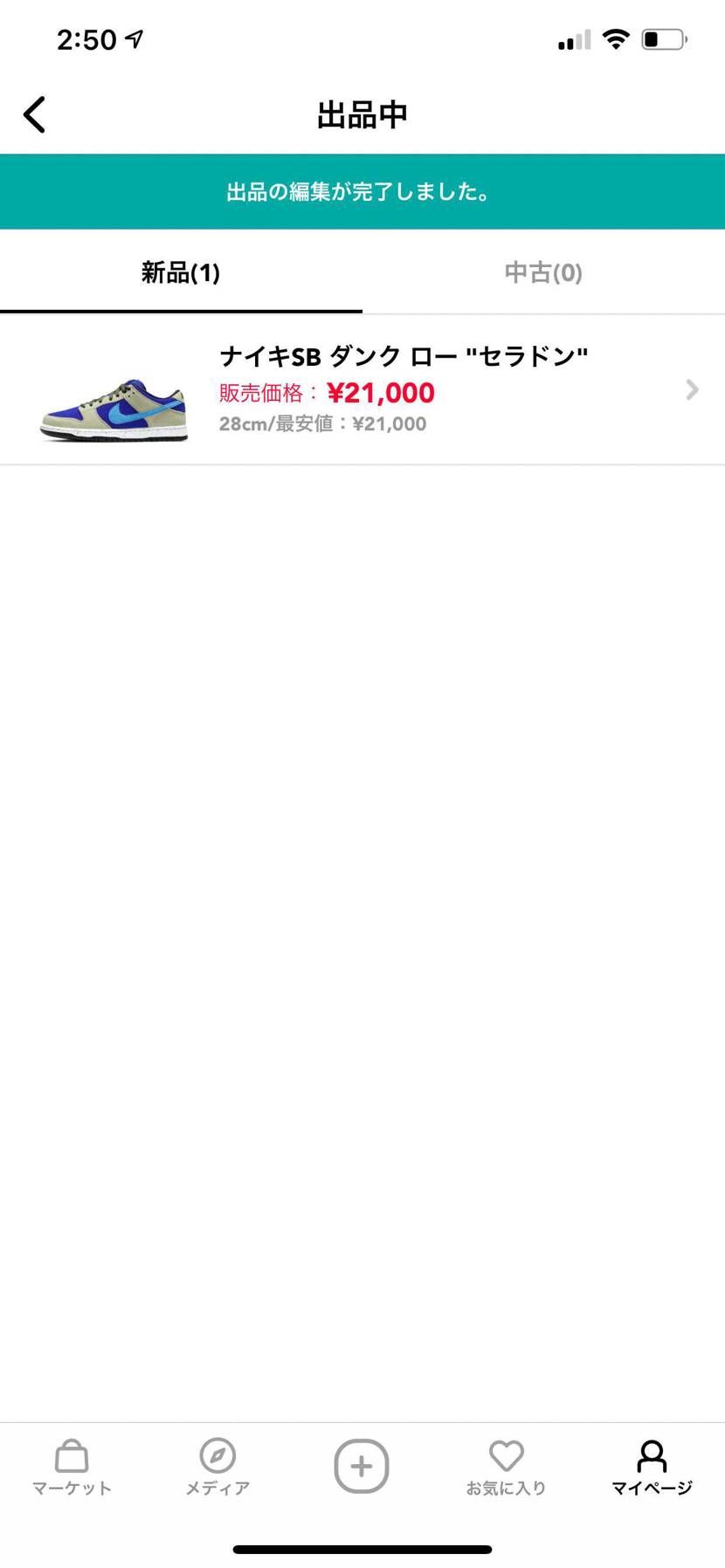The width and height of the screenshot is (725, 1568).
Task: Go back using the top-left arrow
Action: pyautogui.click(x=35, y=114)
